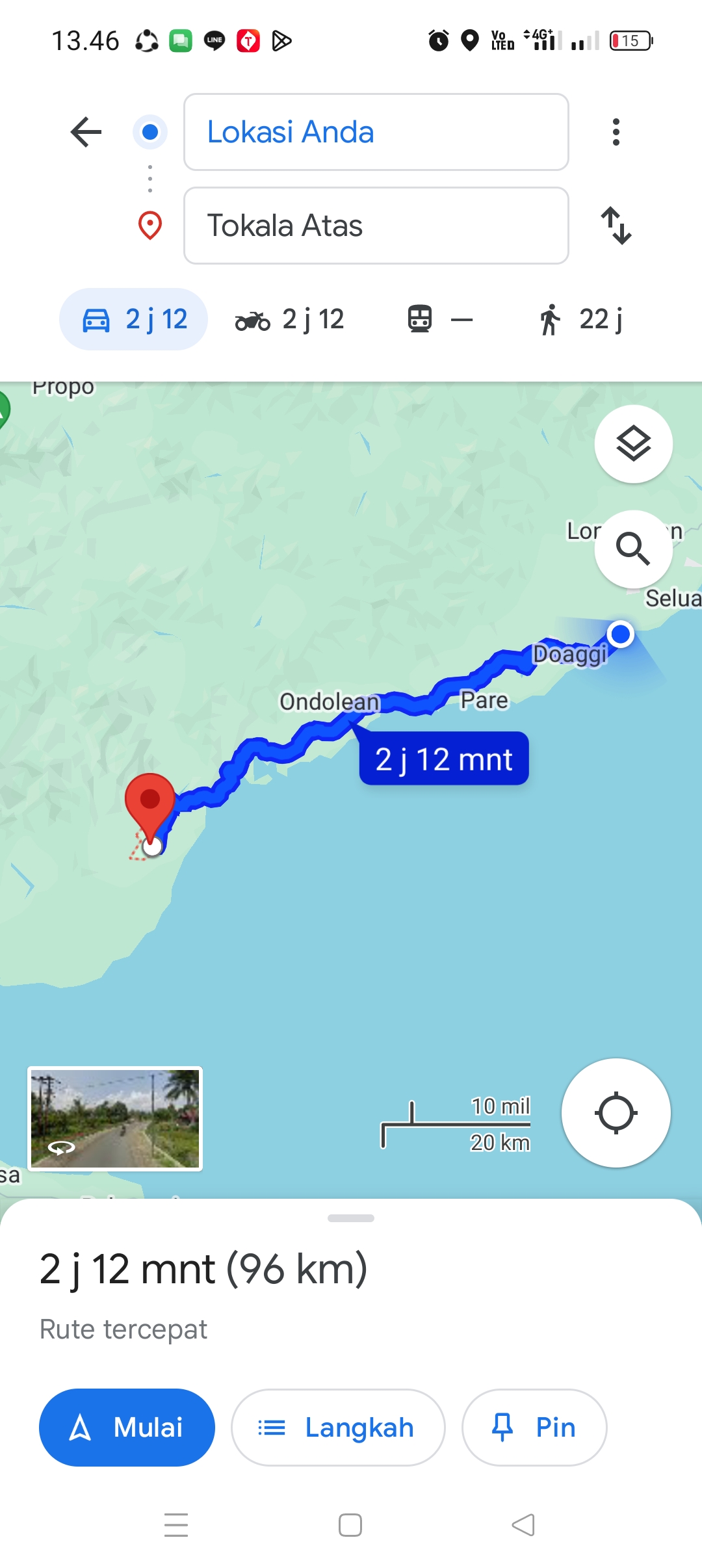Search along the route
Image resolution: width=702 pixels, height=1568 pixels.
(x=633, y=549)
